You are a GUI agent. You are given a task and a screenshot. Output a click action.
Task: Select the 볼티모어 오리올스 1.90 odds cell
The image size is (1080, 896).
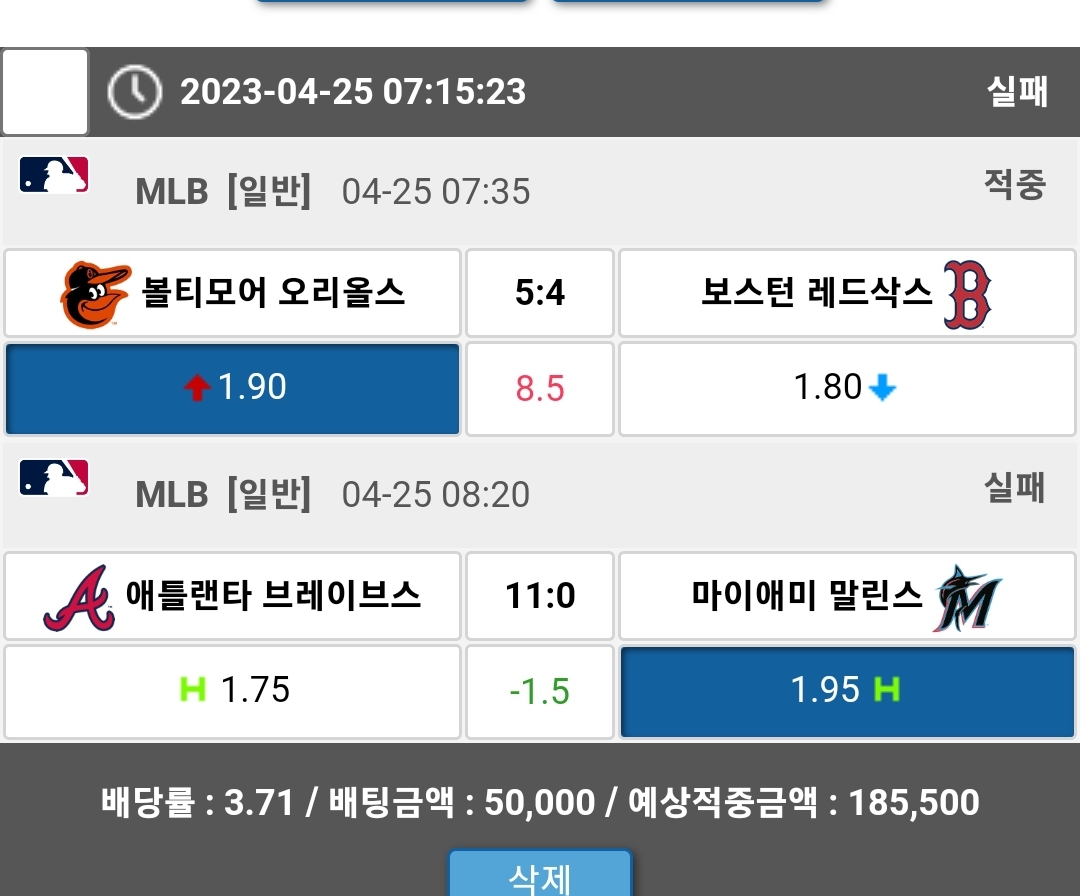[232, 388]
